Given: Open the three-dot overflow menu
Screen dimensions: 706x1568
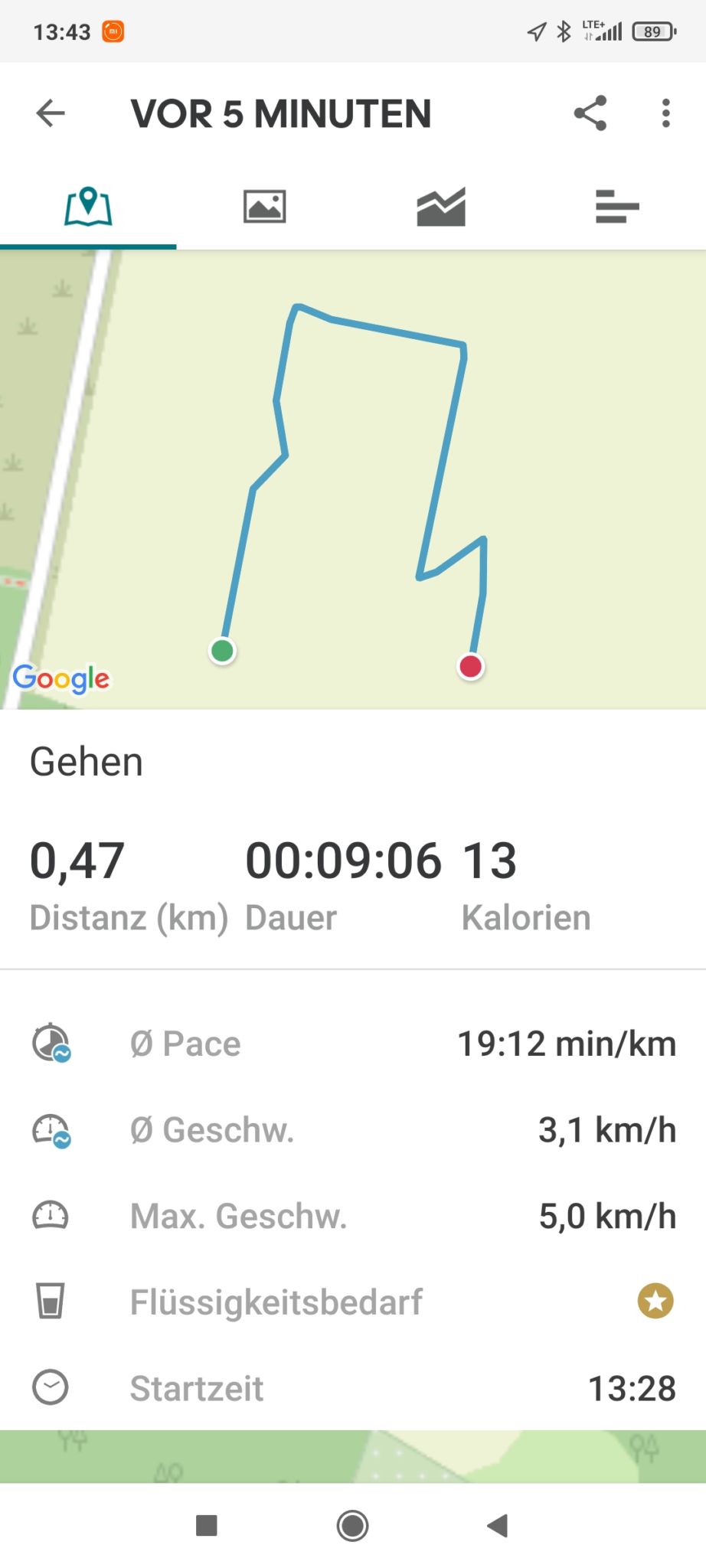Looking at the screenshot, I should point(666,113).
